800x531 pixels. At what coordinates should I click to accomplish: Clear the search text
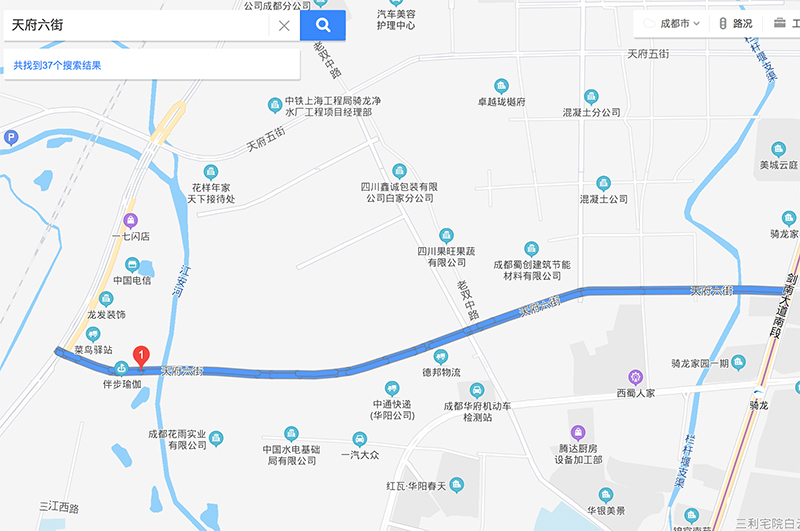point(284,26)
